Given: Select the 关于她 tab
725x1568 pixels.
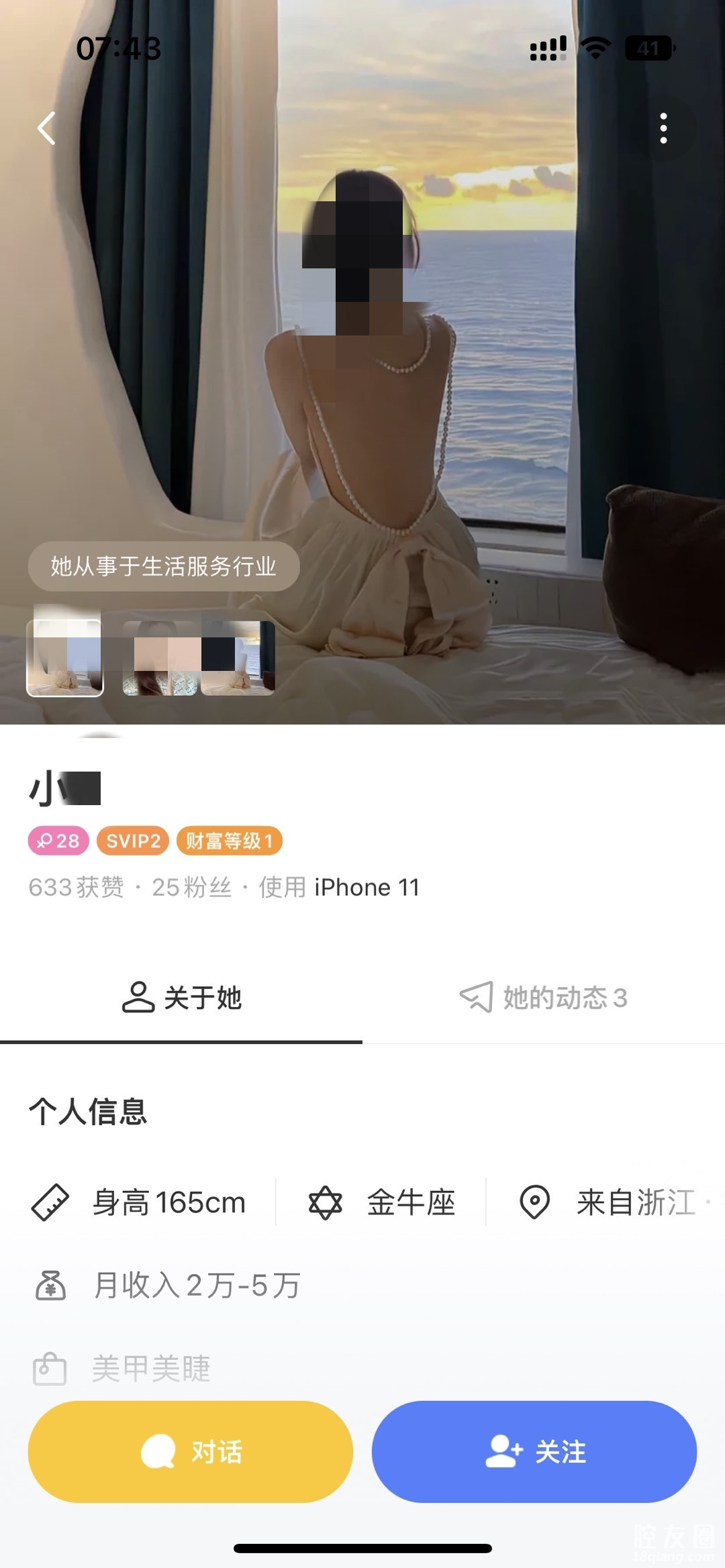Looking at the screenshot, I should 181,998.
